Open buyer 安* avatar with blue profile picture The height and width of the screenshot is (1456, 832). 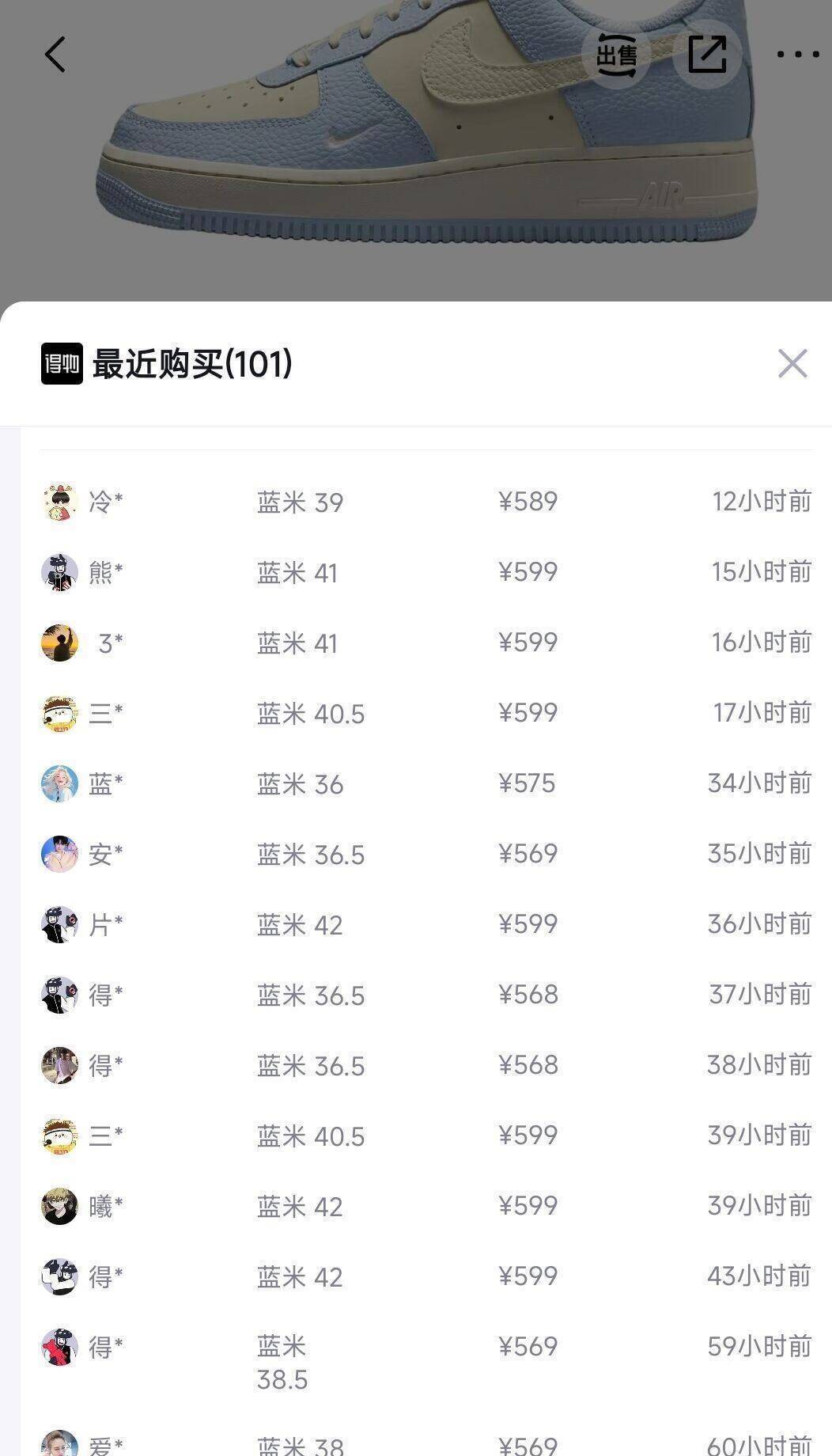pyautogui.click(x=59, y=855)
